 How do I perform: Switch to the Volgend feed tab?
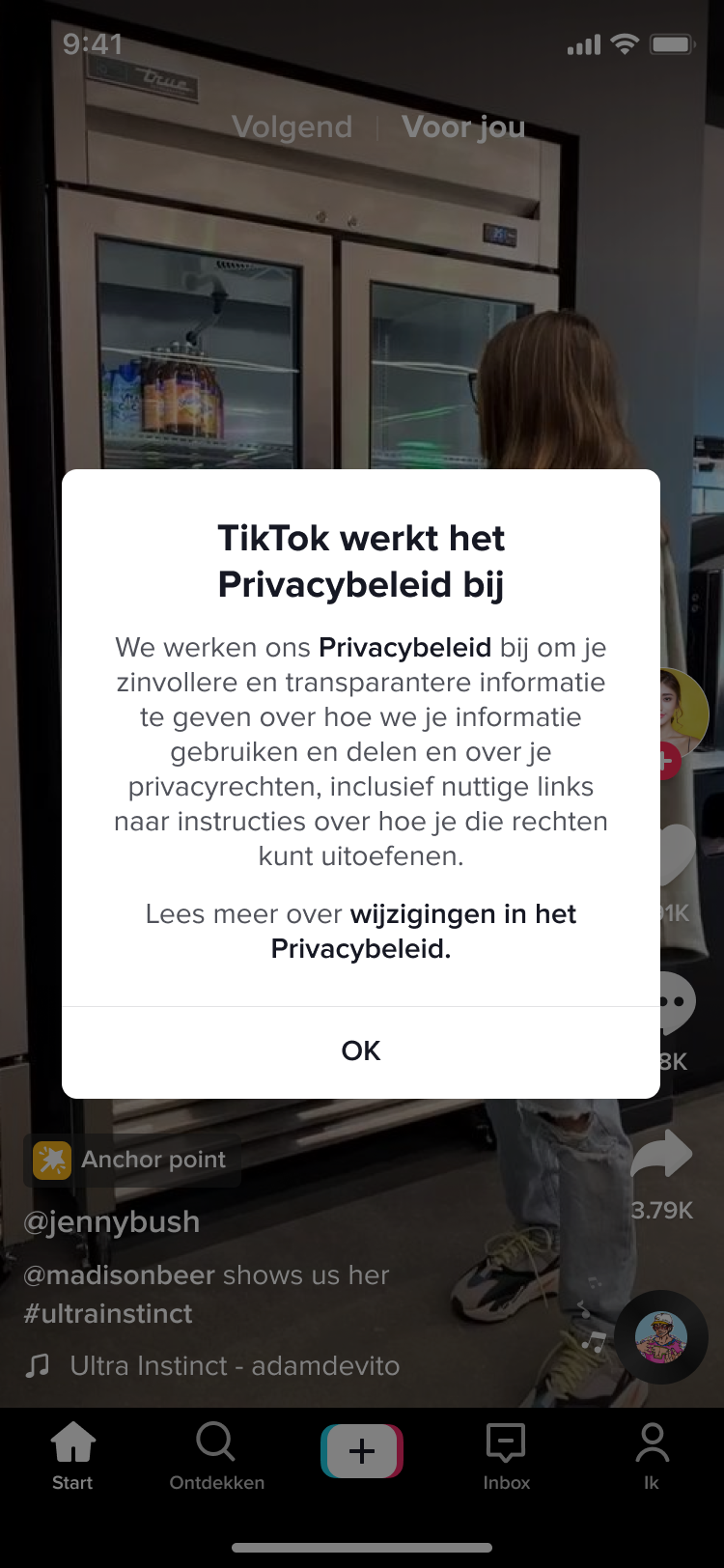pos(292,126)
